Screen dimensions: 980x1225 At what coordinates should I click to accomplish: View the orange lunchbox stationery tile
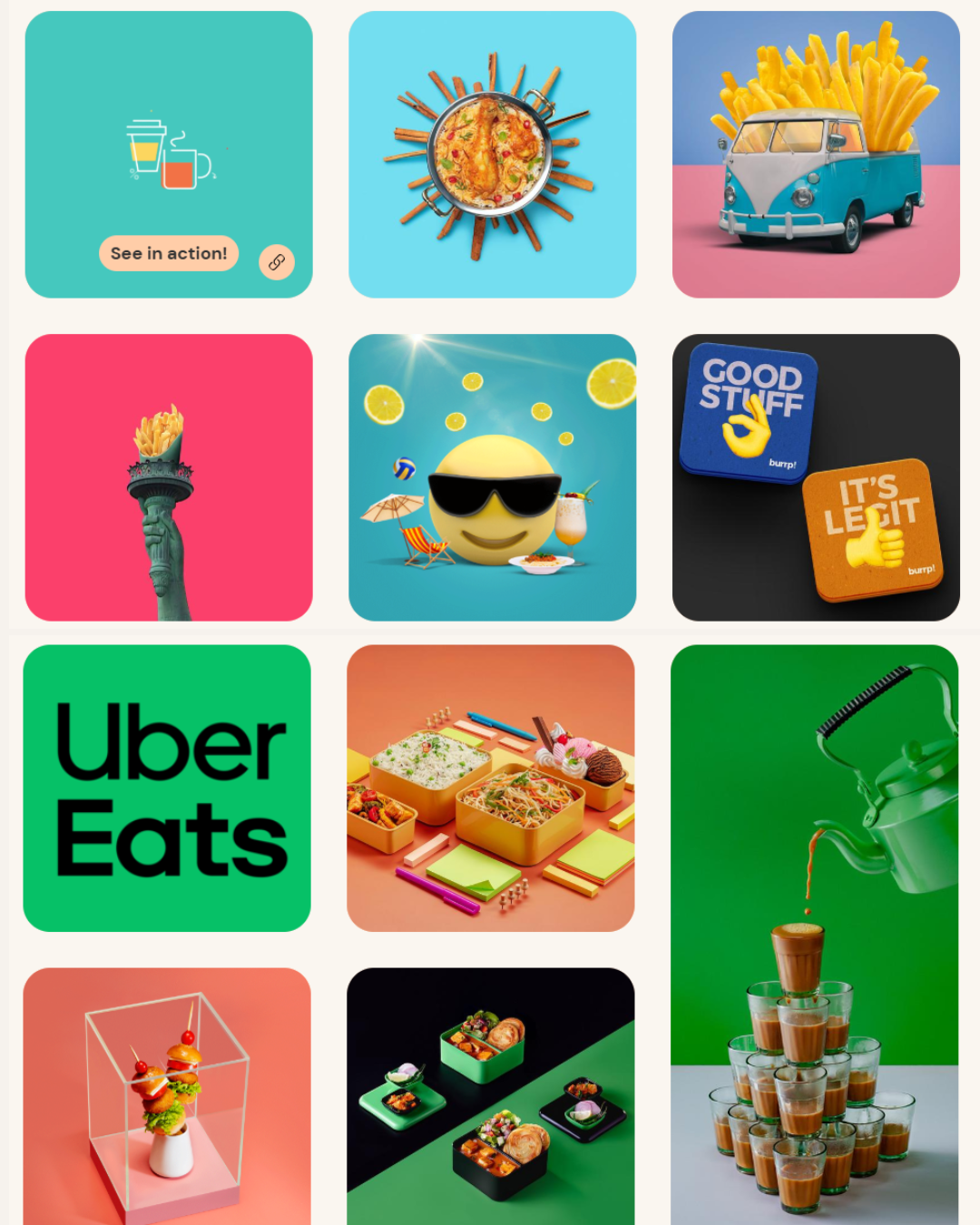click(490, 788)
